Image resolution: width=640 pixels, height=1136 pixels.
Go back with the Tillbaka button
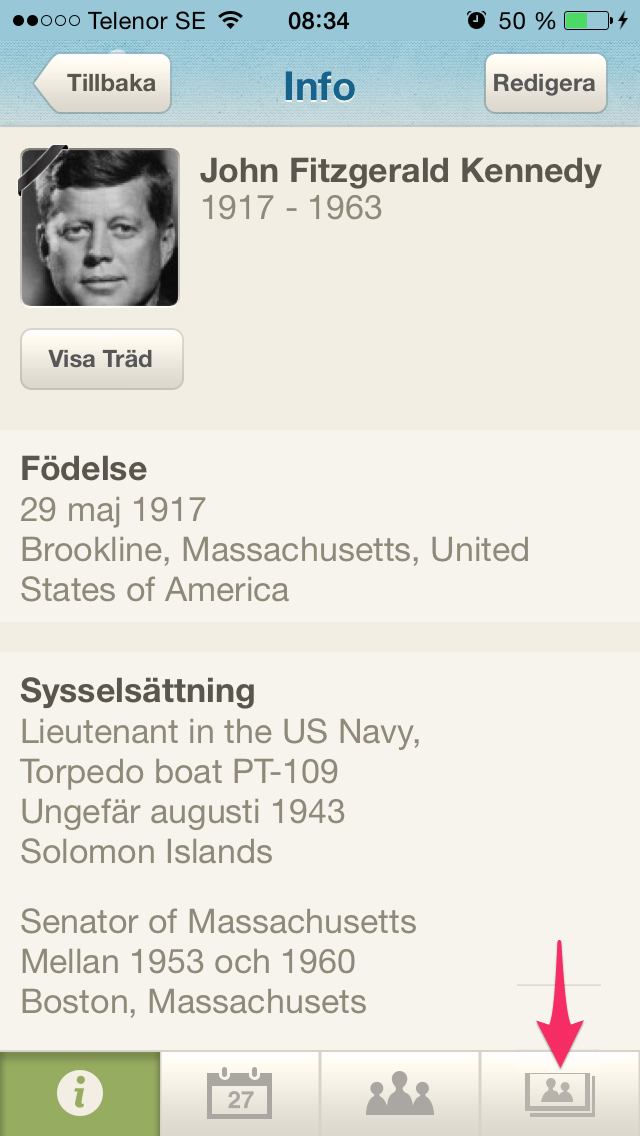[103, 83]
